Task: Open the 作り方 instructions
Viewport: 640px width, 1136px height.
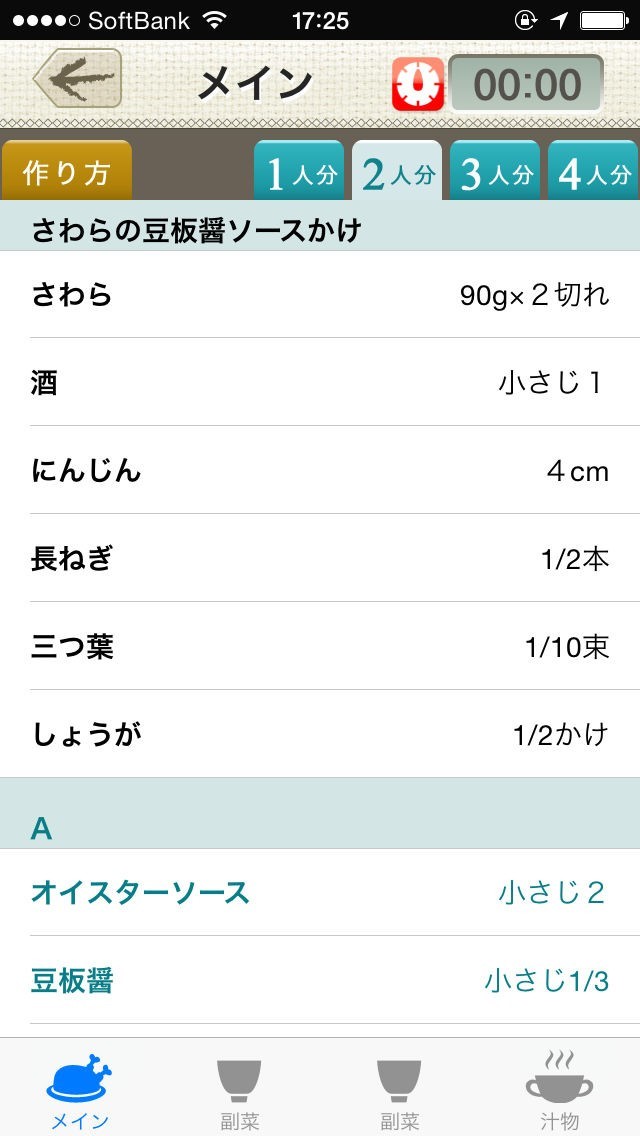Action: coord(66,172)
